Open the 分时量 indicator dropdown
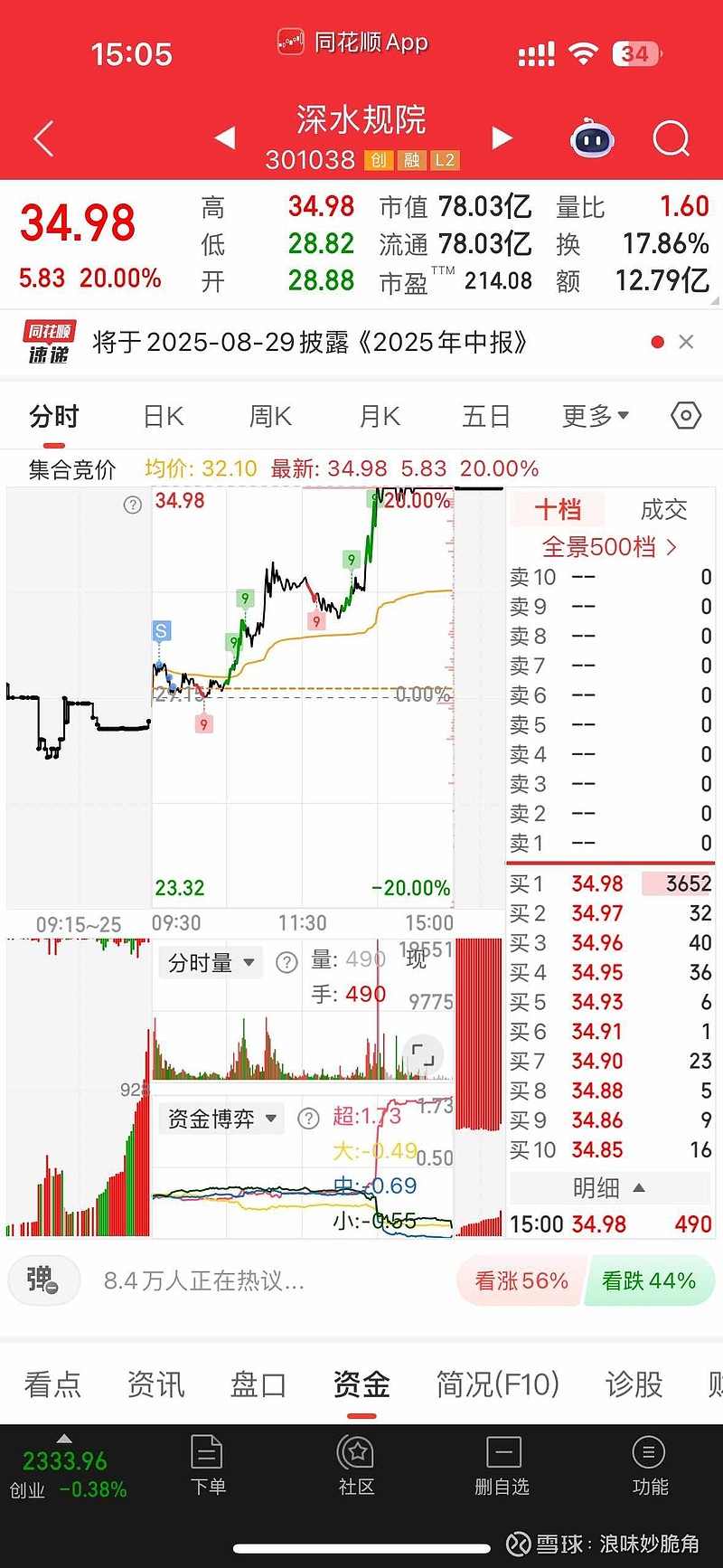 coord(211,963)
